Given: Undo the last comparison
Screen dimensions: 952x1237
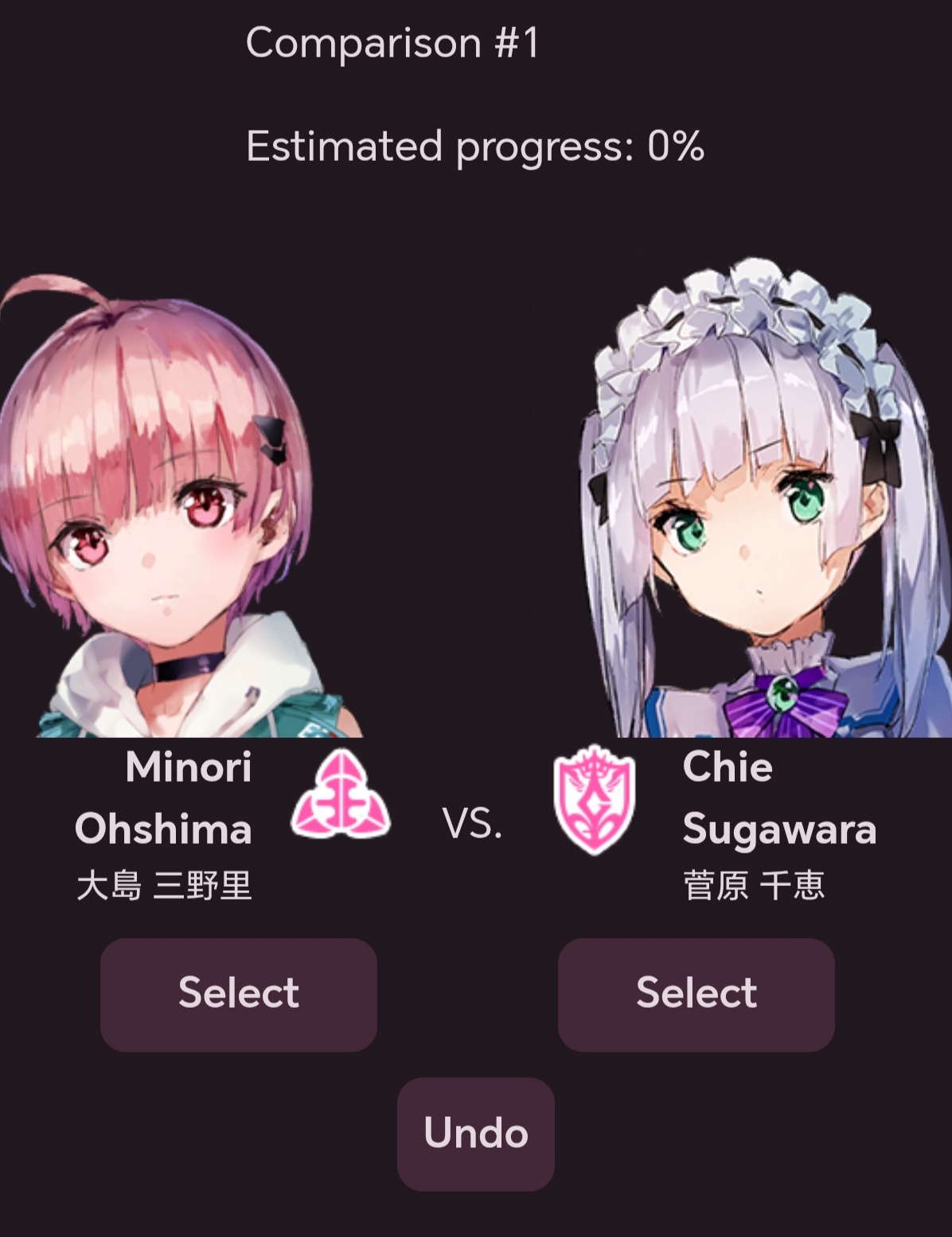Looking at the screenshot, I should pos(475,1134).
